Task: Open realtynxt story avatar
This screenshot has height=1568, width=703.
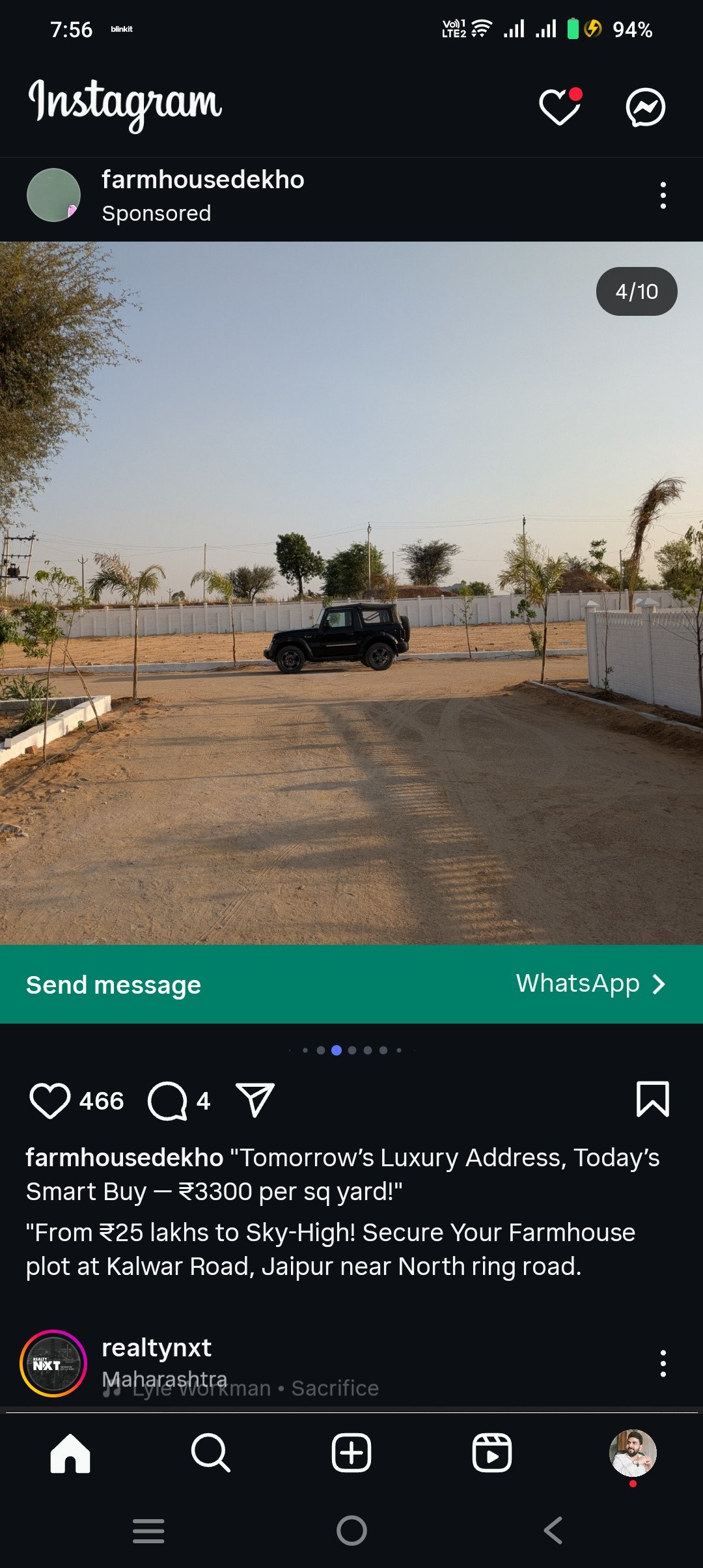Action: (x=53, y=1364)
